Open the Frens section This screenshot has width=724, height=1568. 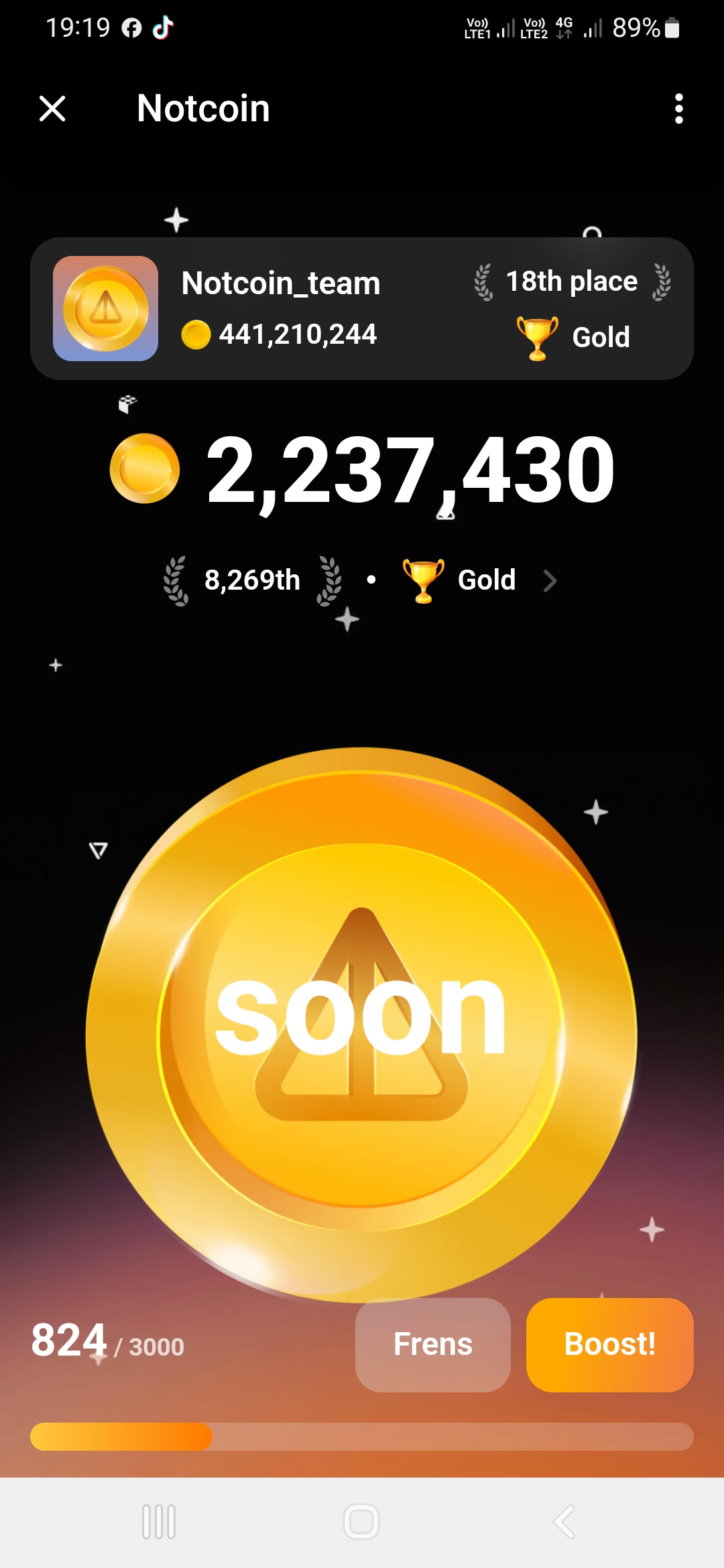pyautogui.click(x=433, y=1344)
